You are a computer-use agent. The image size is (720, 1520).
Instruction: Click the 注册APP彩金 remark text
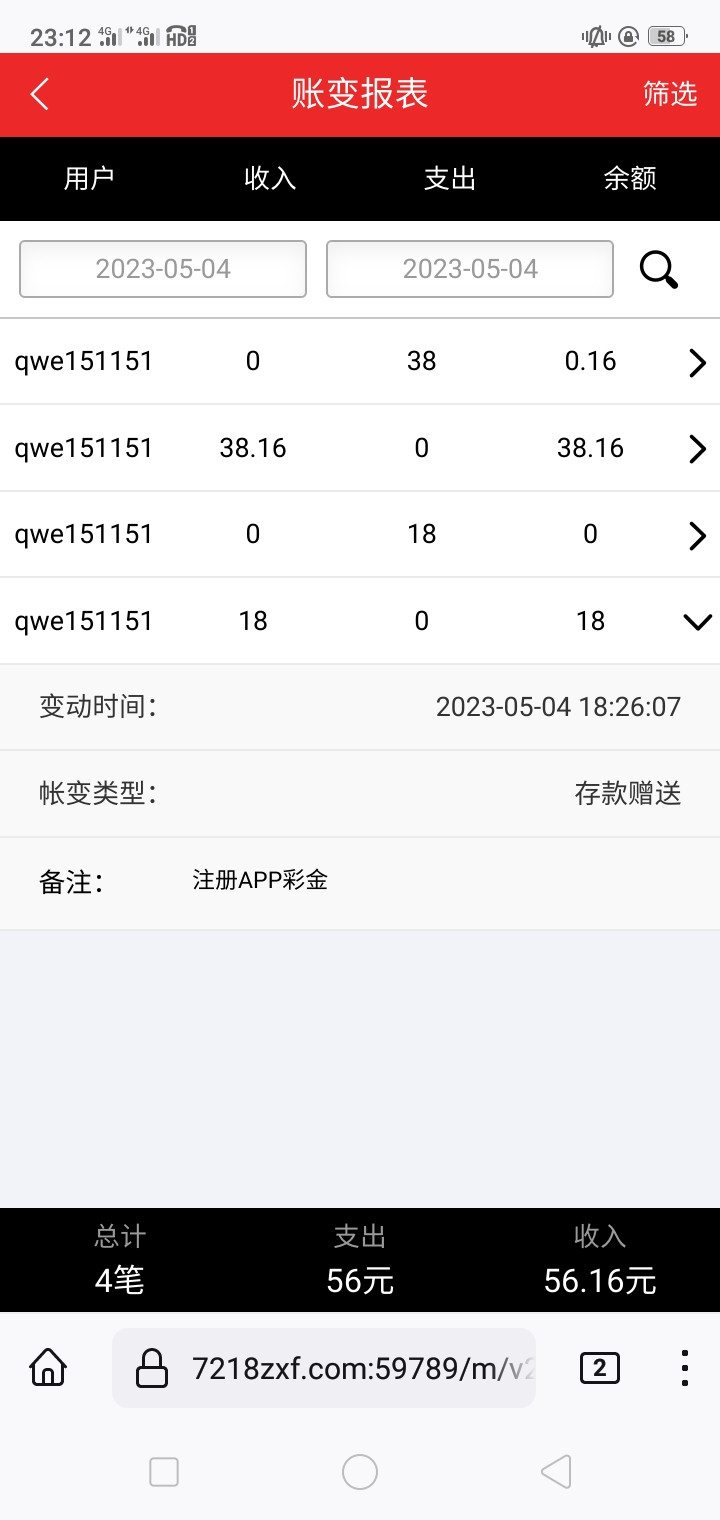pyautogui.click(x=259, y=880)
